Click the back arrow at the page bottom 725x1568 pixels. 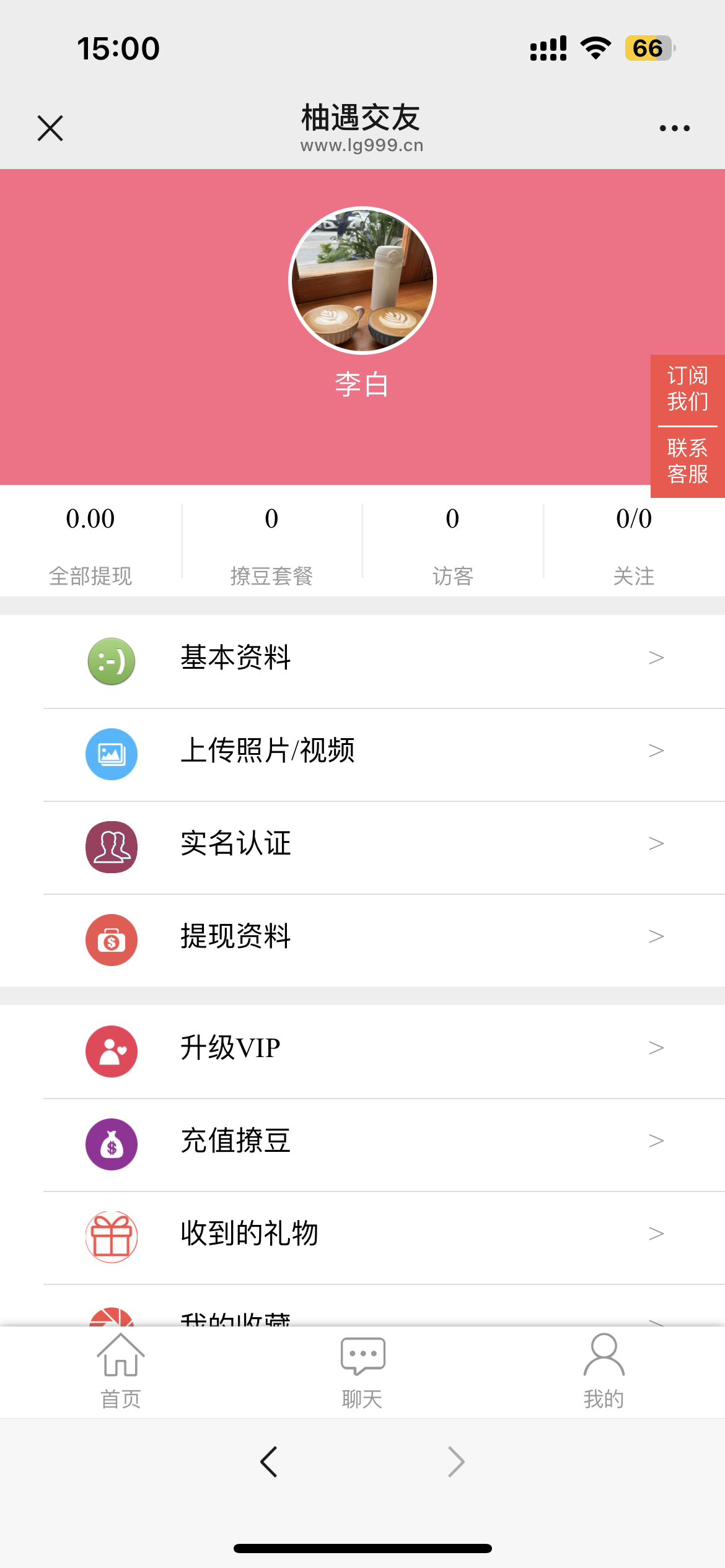pyautogui.click(x=268, y=1461)
